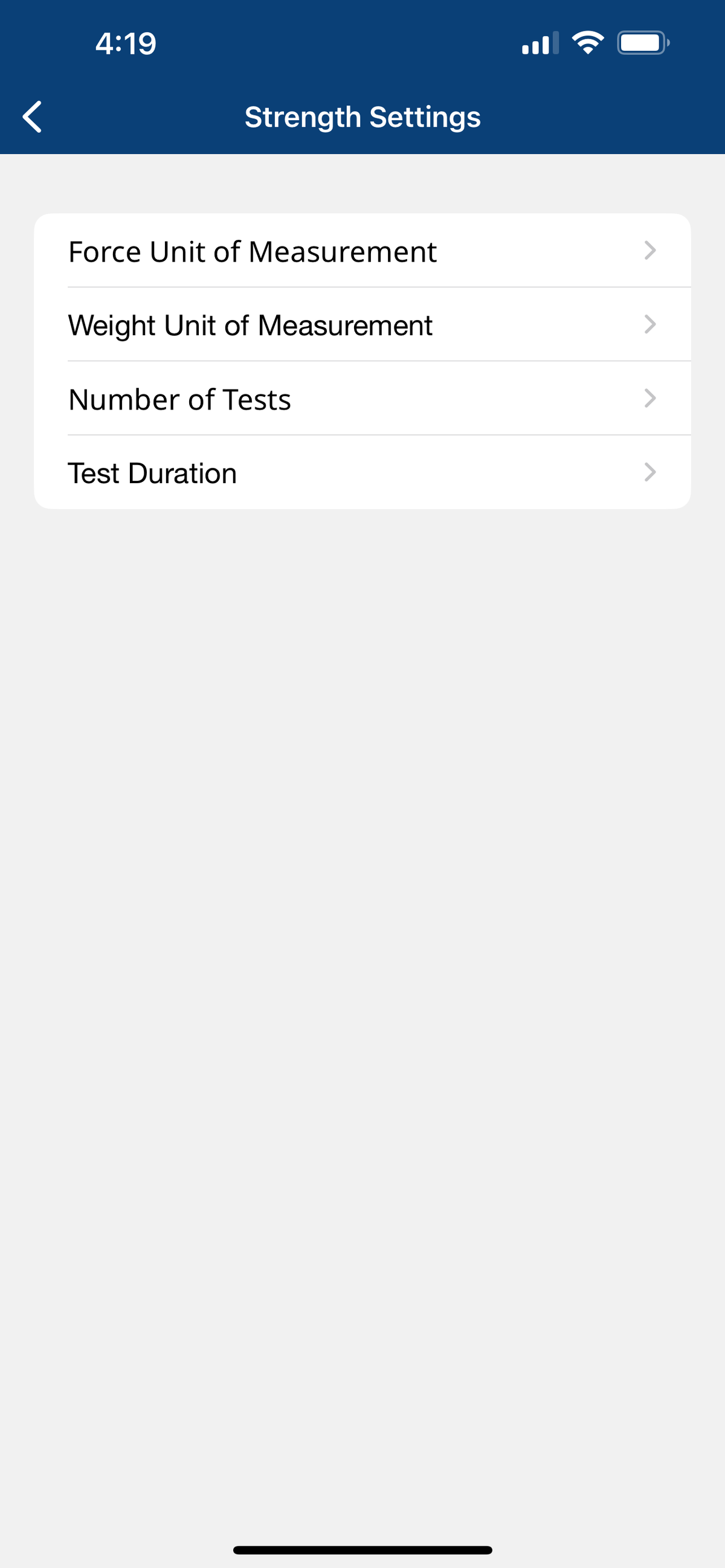Open the Test Duration setting

point(361,472)
